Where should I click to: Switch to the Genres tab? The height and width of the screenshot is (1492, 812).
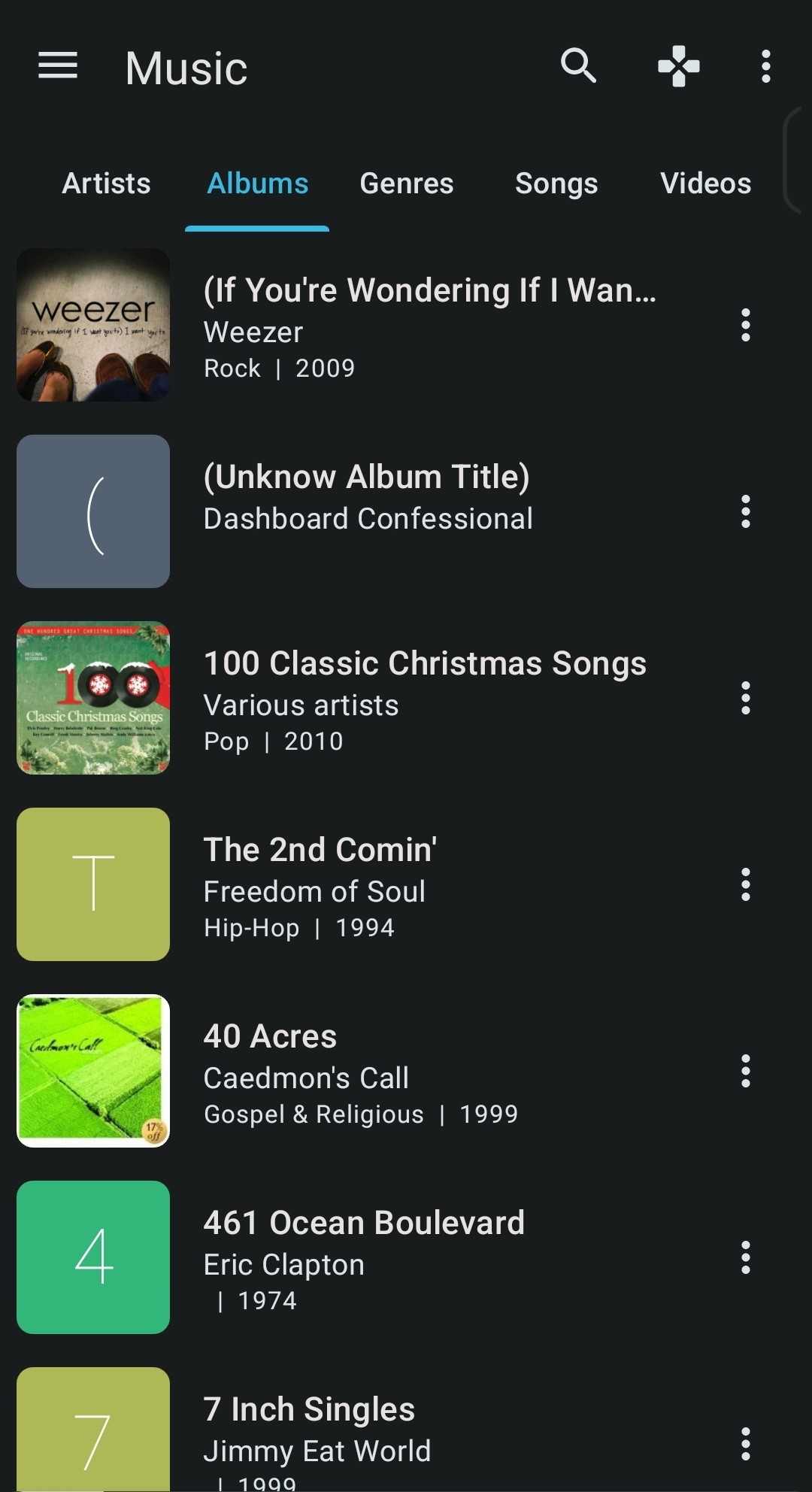pyautogui.click(x=407, y=183)
